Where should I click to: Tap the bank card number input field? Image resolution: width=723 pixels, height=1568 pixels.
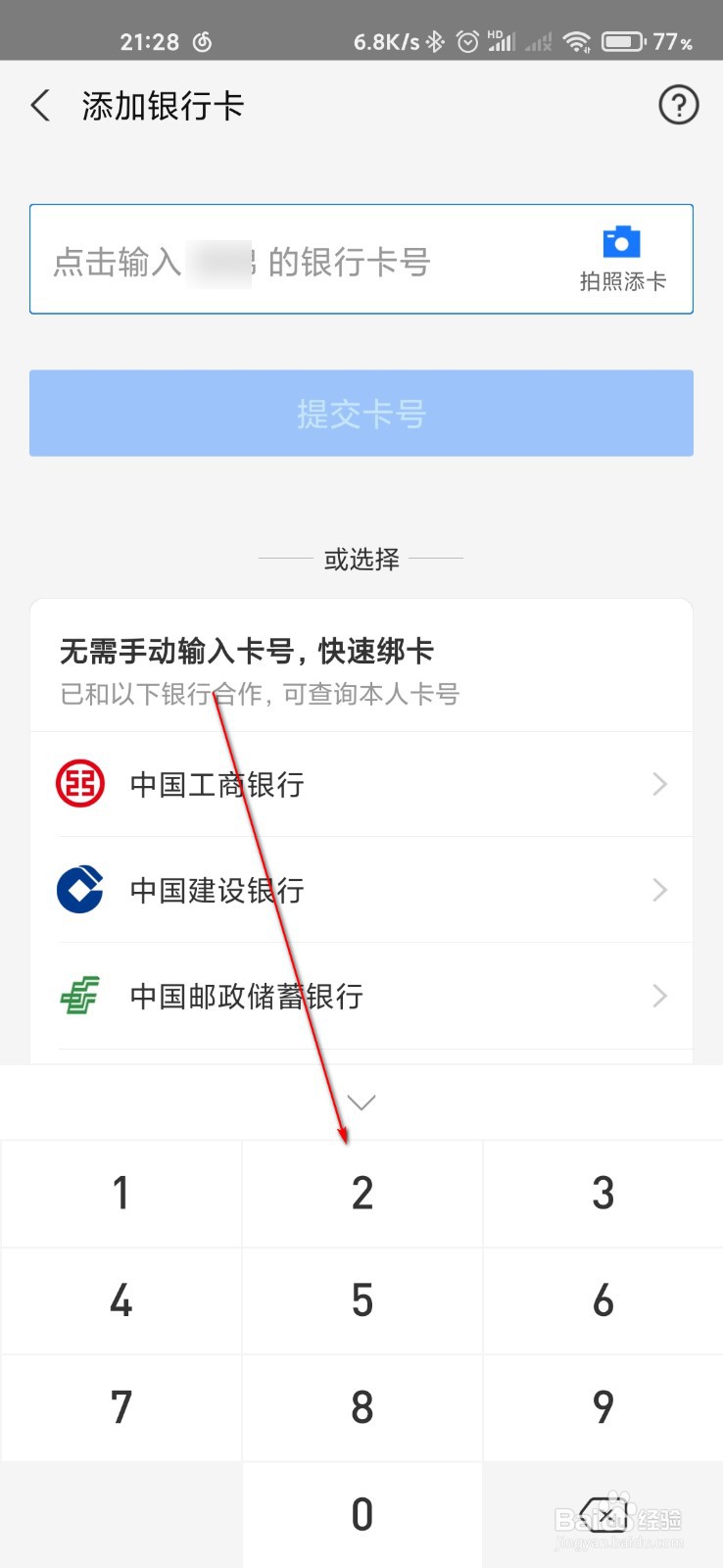(x=294, y=260)
